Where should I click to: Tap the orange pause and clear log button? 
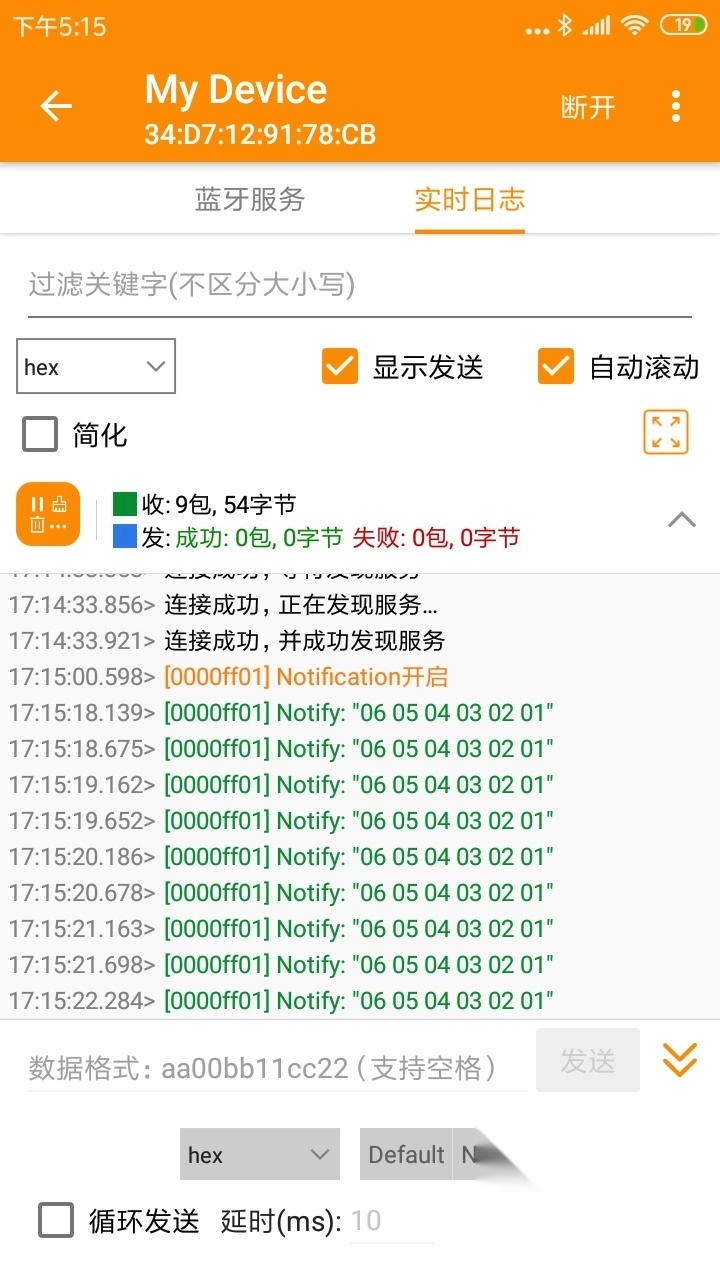[x=48, y=514]
